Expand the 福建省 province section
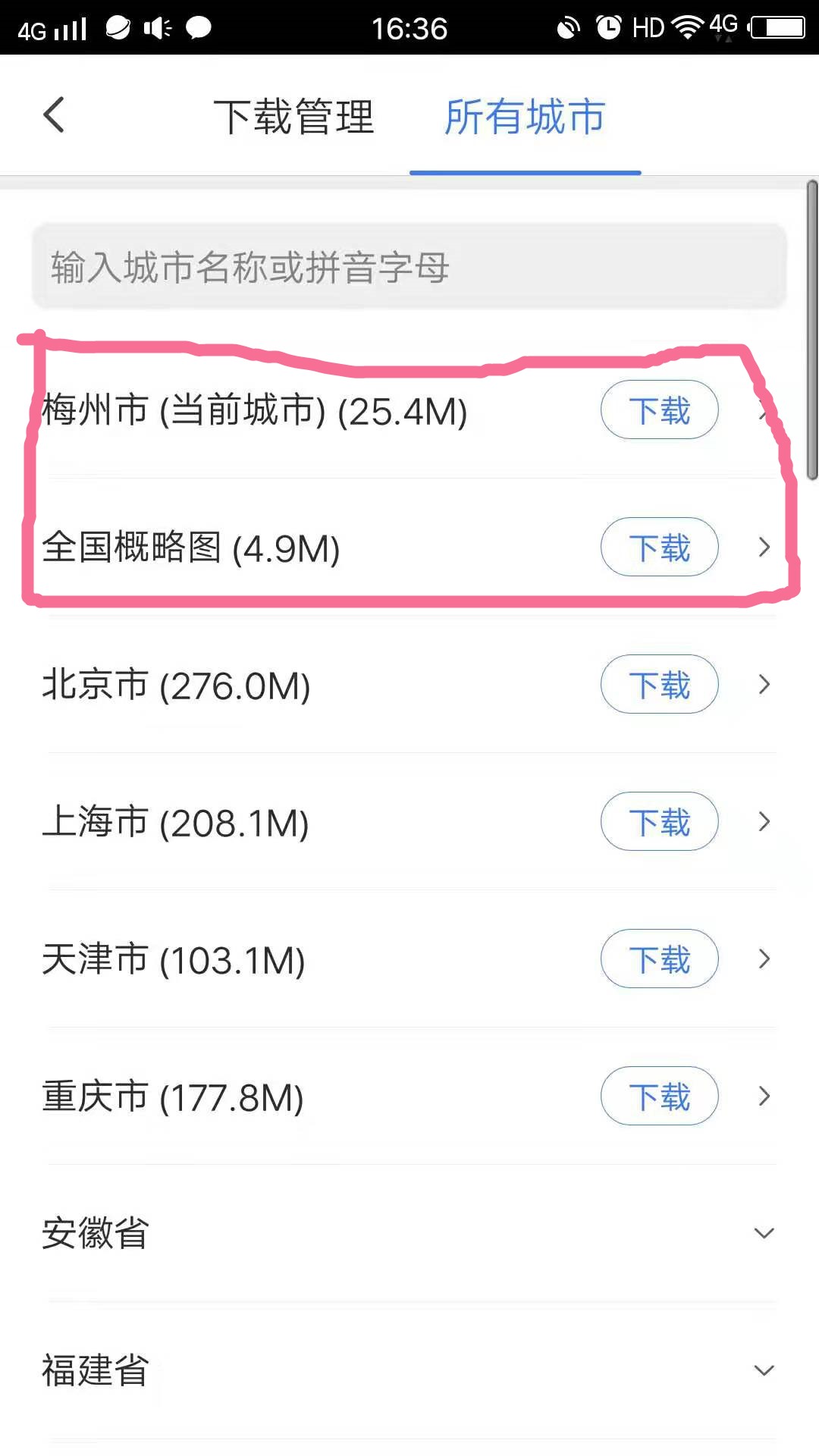This screenshot has width=819, height=1456. click(763, 1370)
